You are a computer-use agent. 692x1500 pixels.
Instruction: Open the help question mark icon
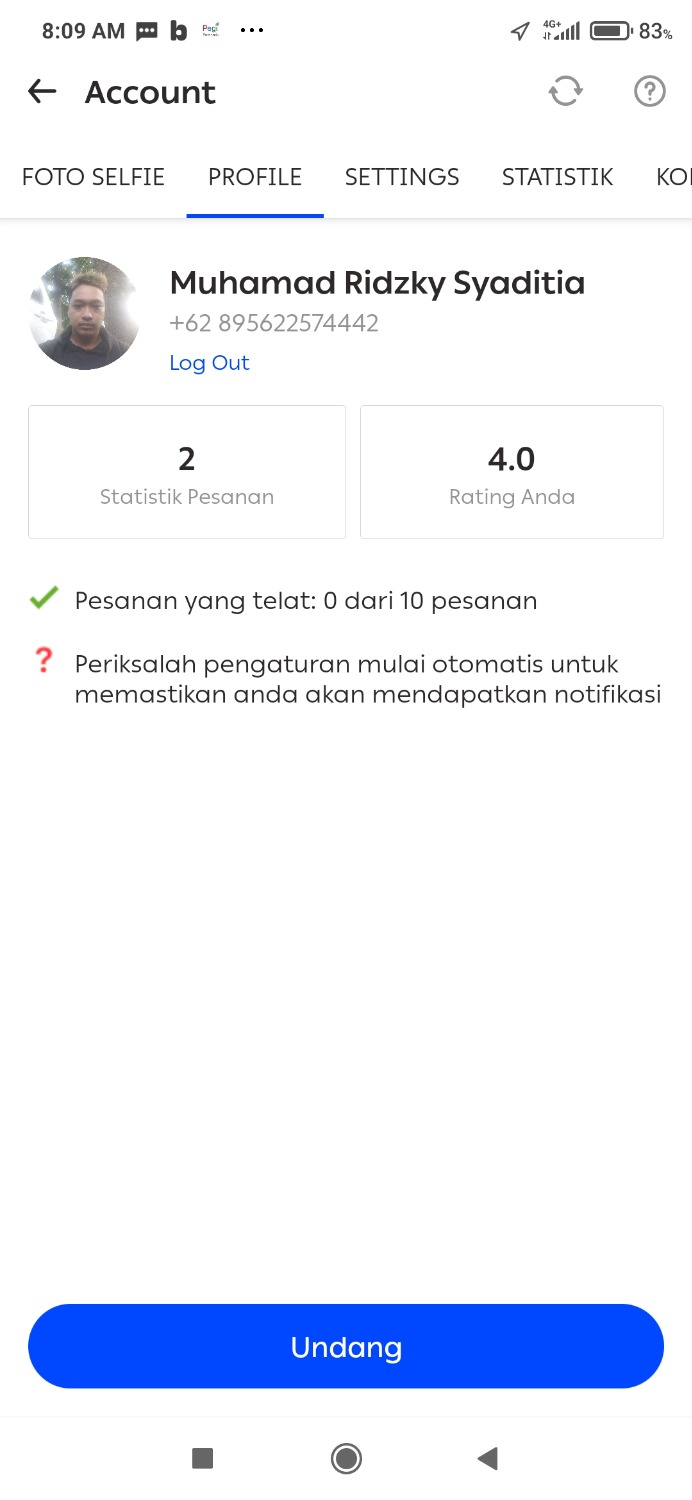(x=650, y=92)
